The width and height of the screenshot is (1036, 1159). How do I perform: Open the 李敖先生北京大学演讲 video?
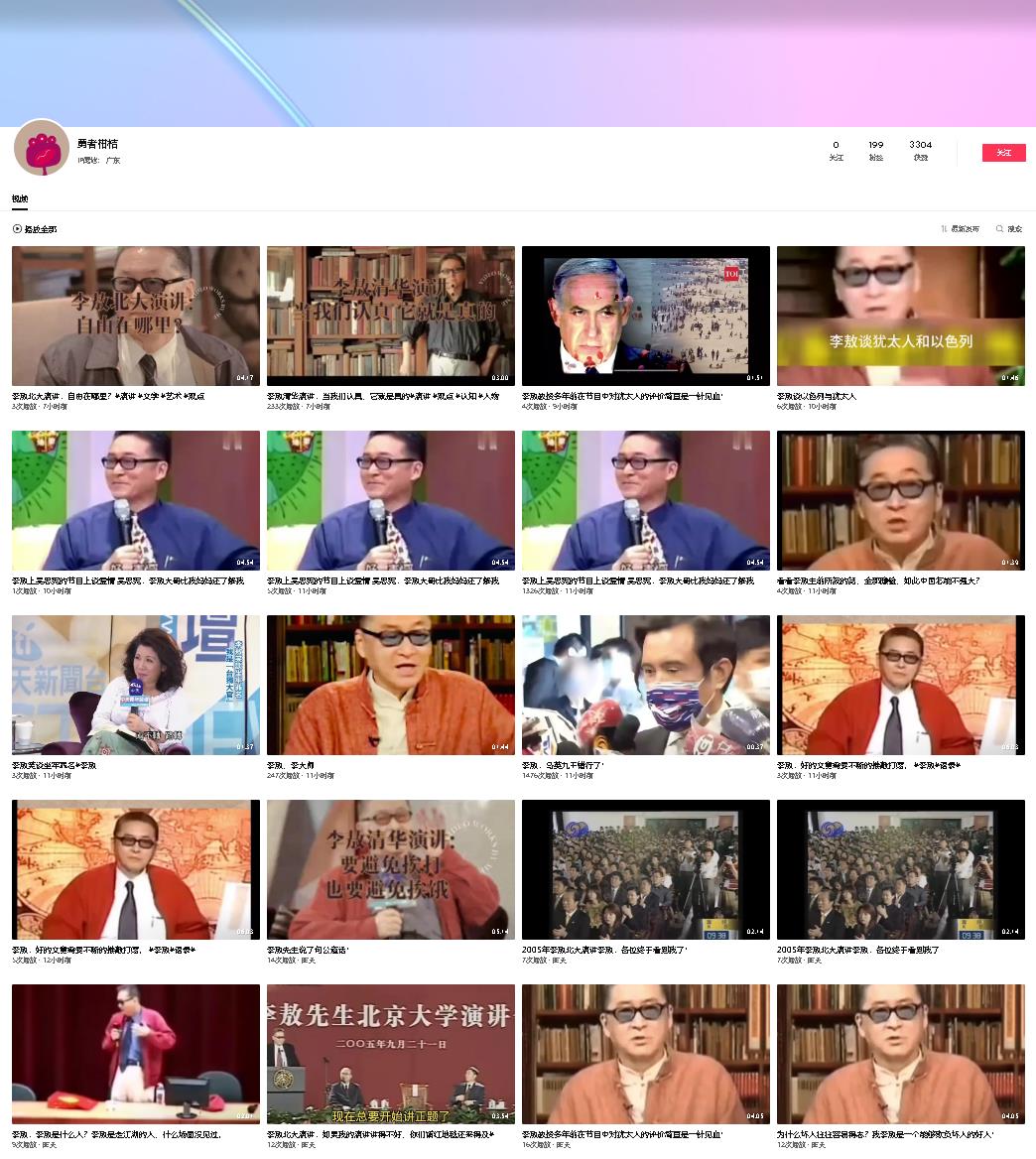point(391,1054)
